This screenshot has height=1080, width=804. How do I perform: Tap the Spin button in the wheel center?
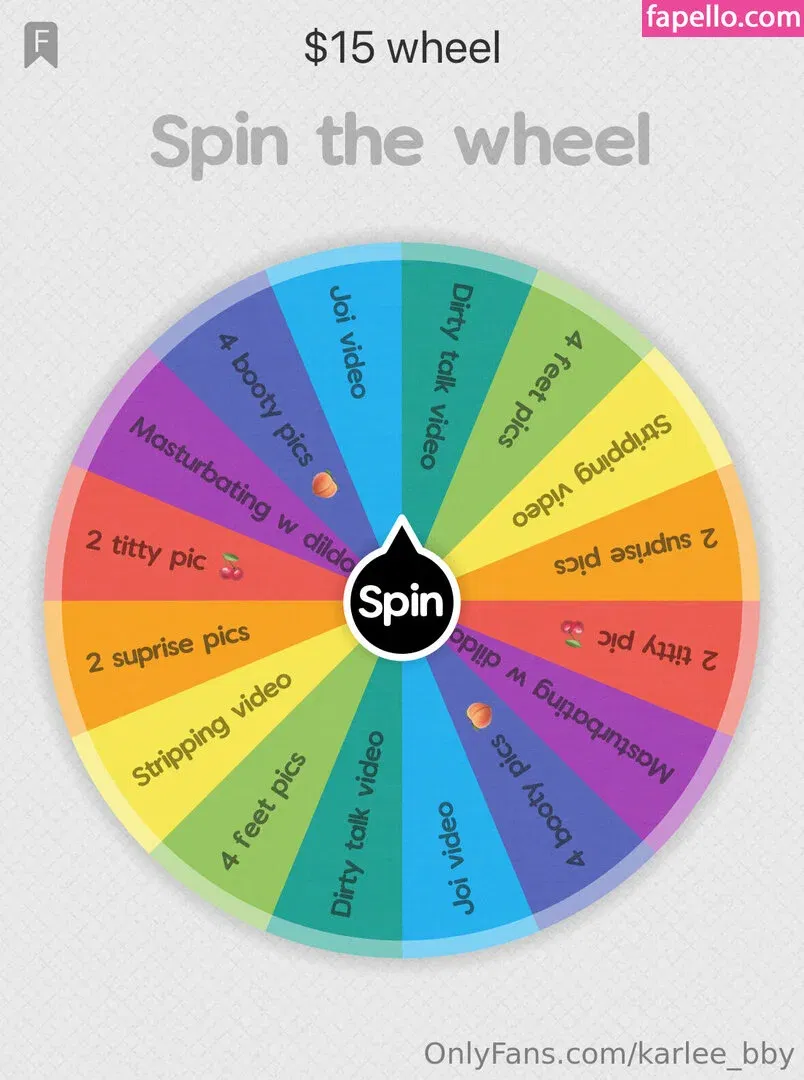pos(400,602)
